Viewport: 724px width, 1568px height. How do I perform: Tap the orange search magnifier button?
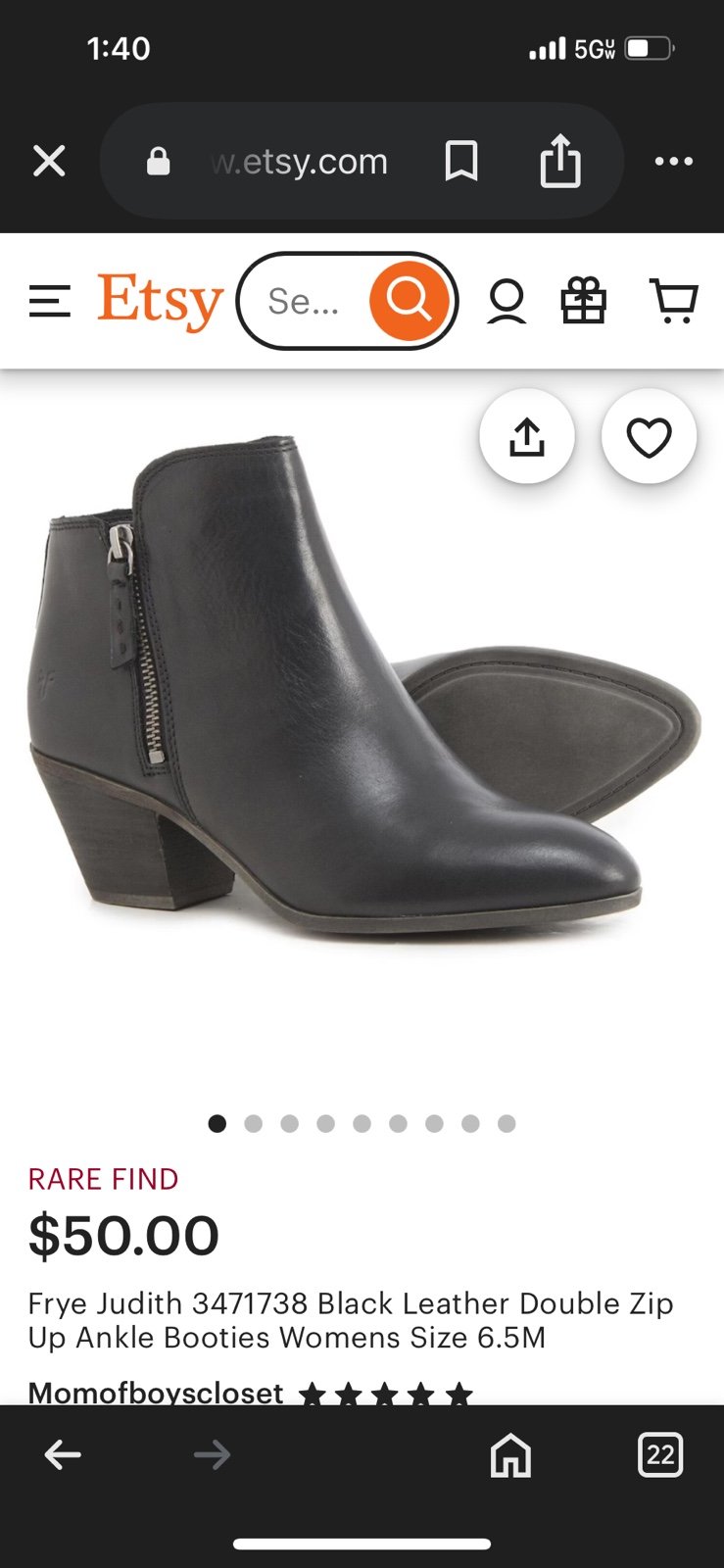pos(410,300)
